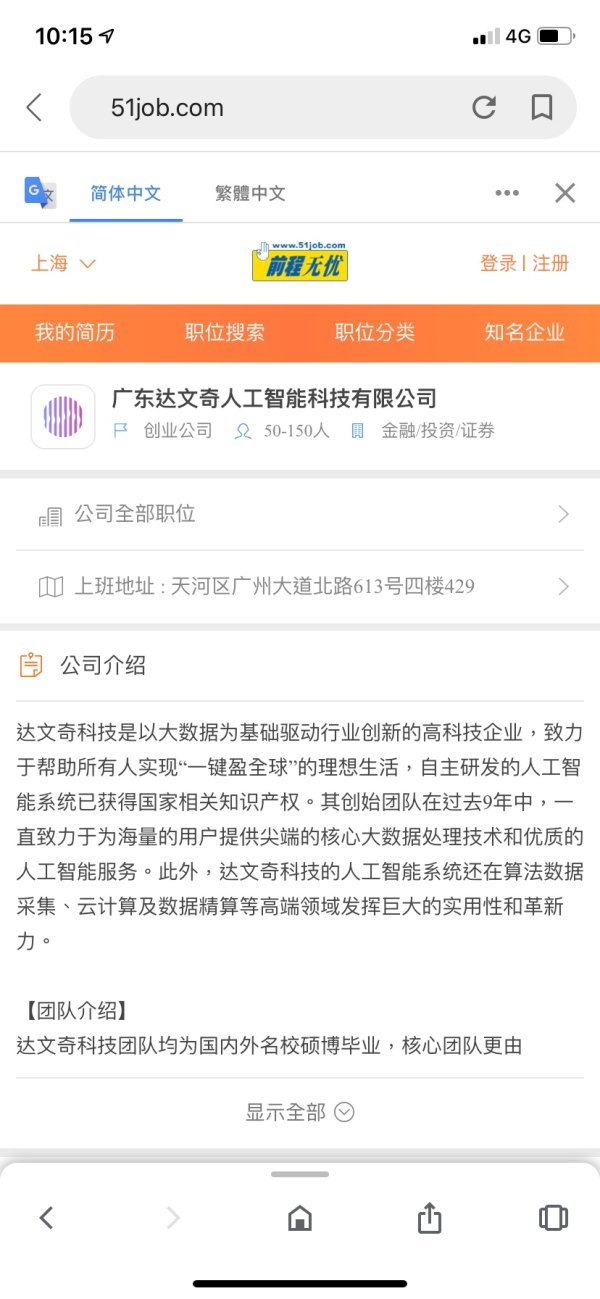The width and height of the screenshot is (600, 1299).
Task: Go to browser home page
Action: click(x=299, y=1217)
